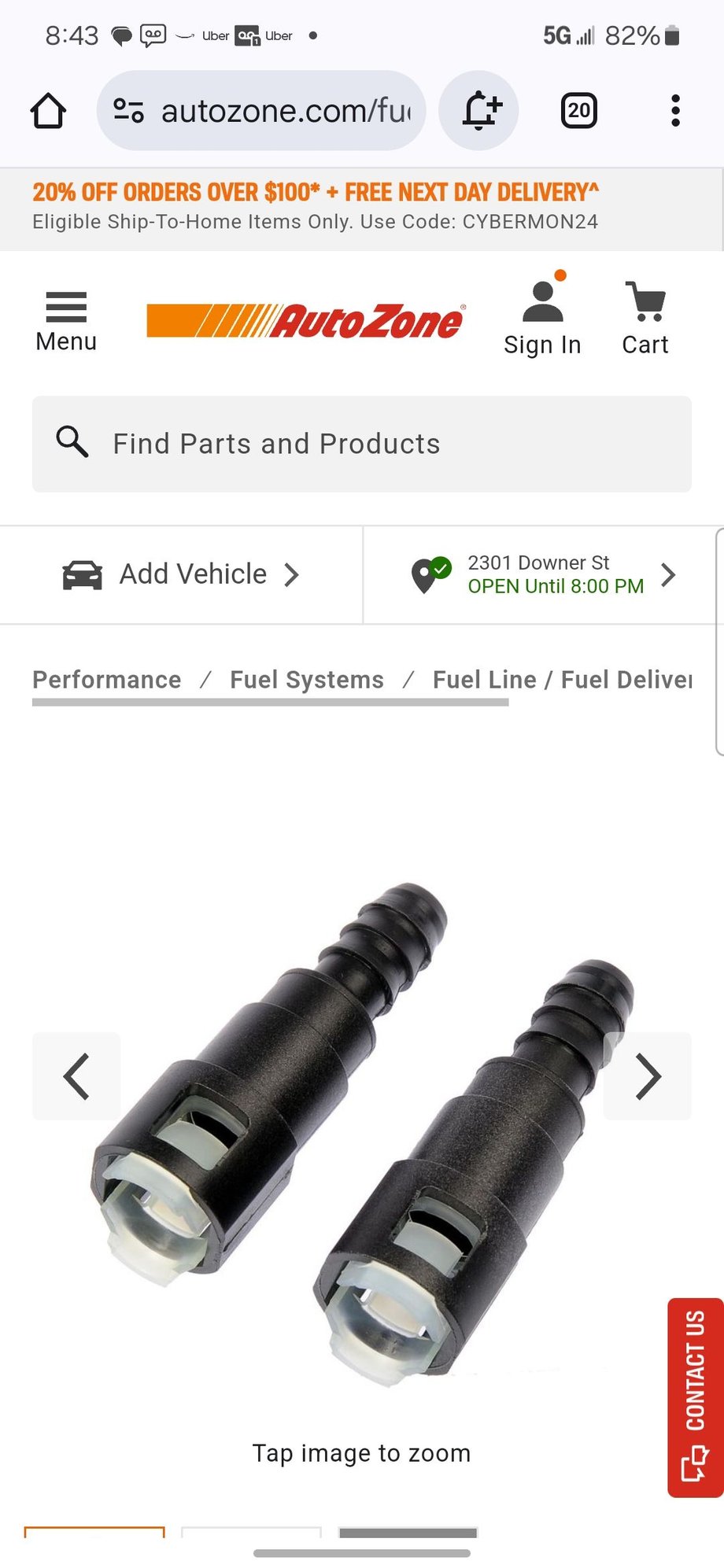724x1568 pixels.
Task: Open the Performance breadcrumb
Action: pyautogui.click(x=107, y=680)
